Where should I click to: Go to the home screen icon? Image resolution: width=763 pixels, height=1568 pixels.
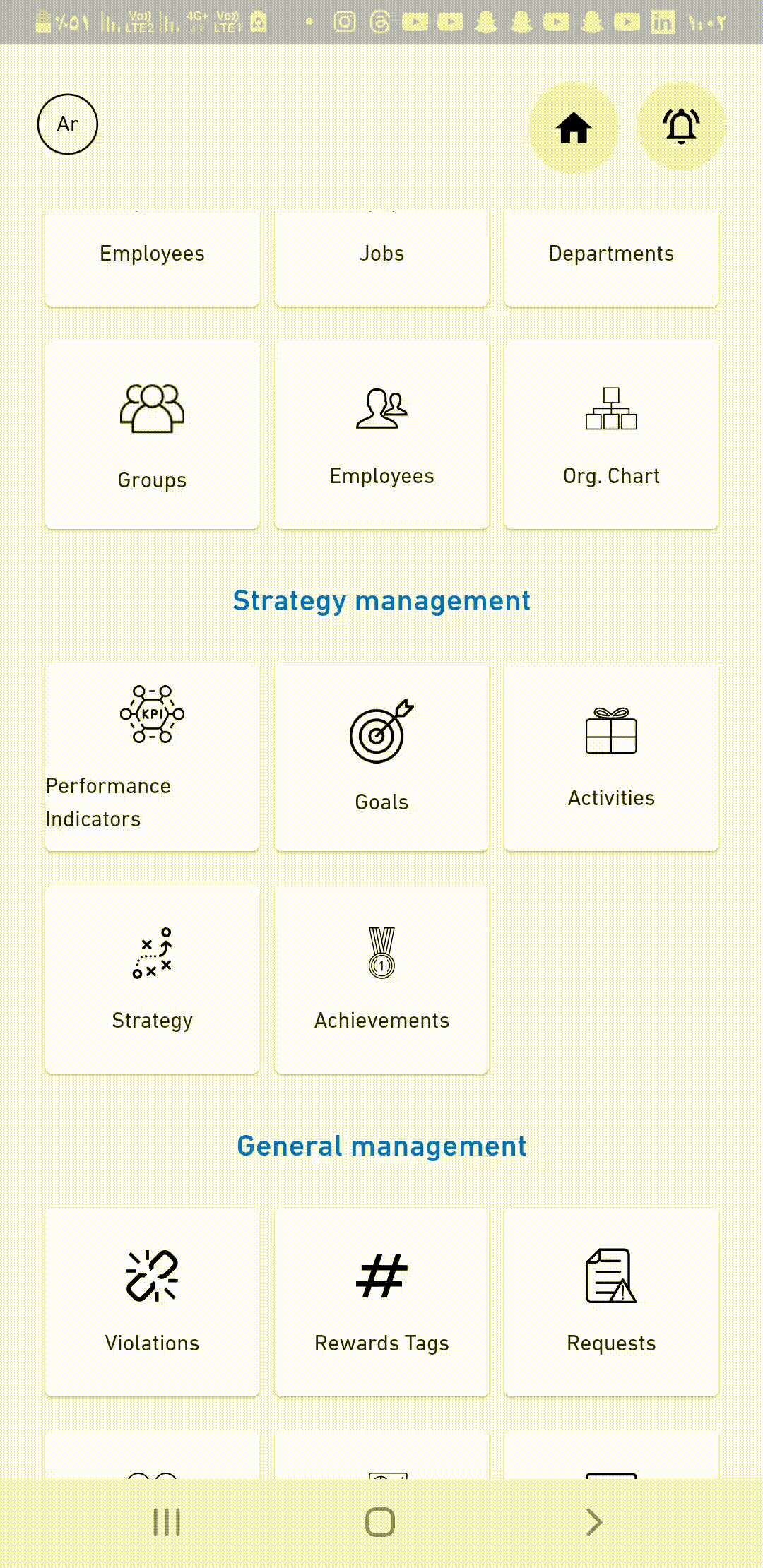(574, 128)
